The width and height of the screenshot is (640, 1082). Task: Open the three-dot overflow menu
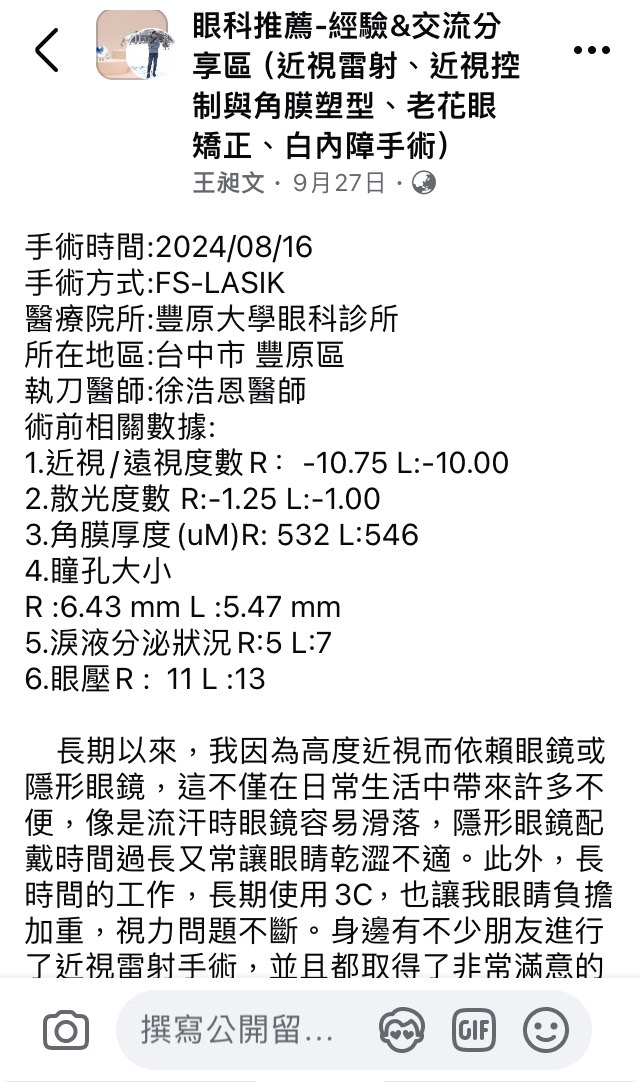[592, 50]
